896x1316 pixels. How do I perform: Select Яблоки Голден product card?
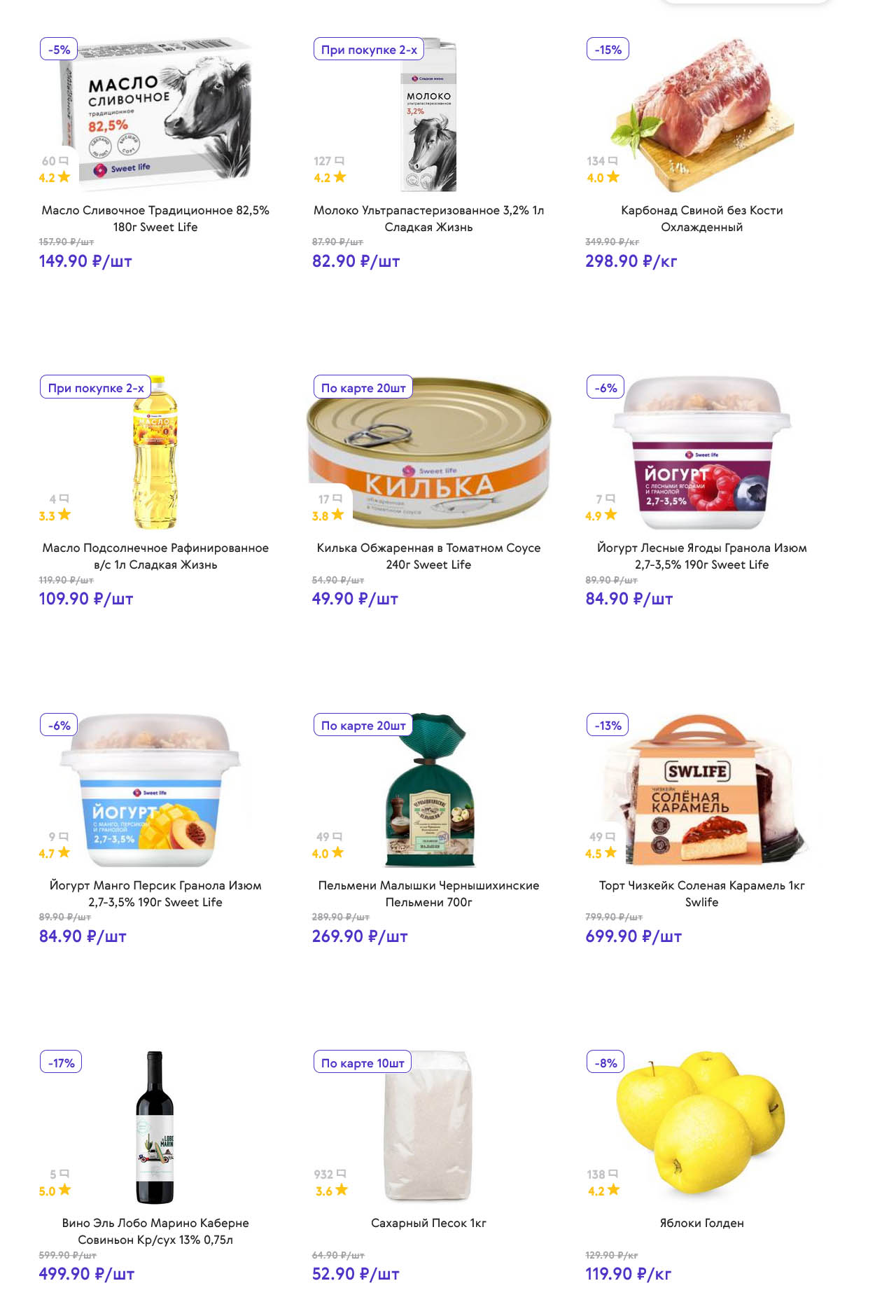point(701,1223)
